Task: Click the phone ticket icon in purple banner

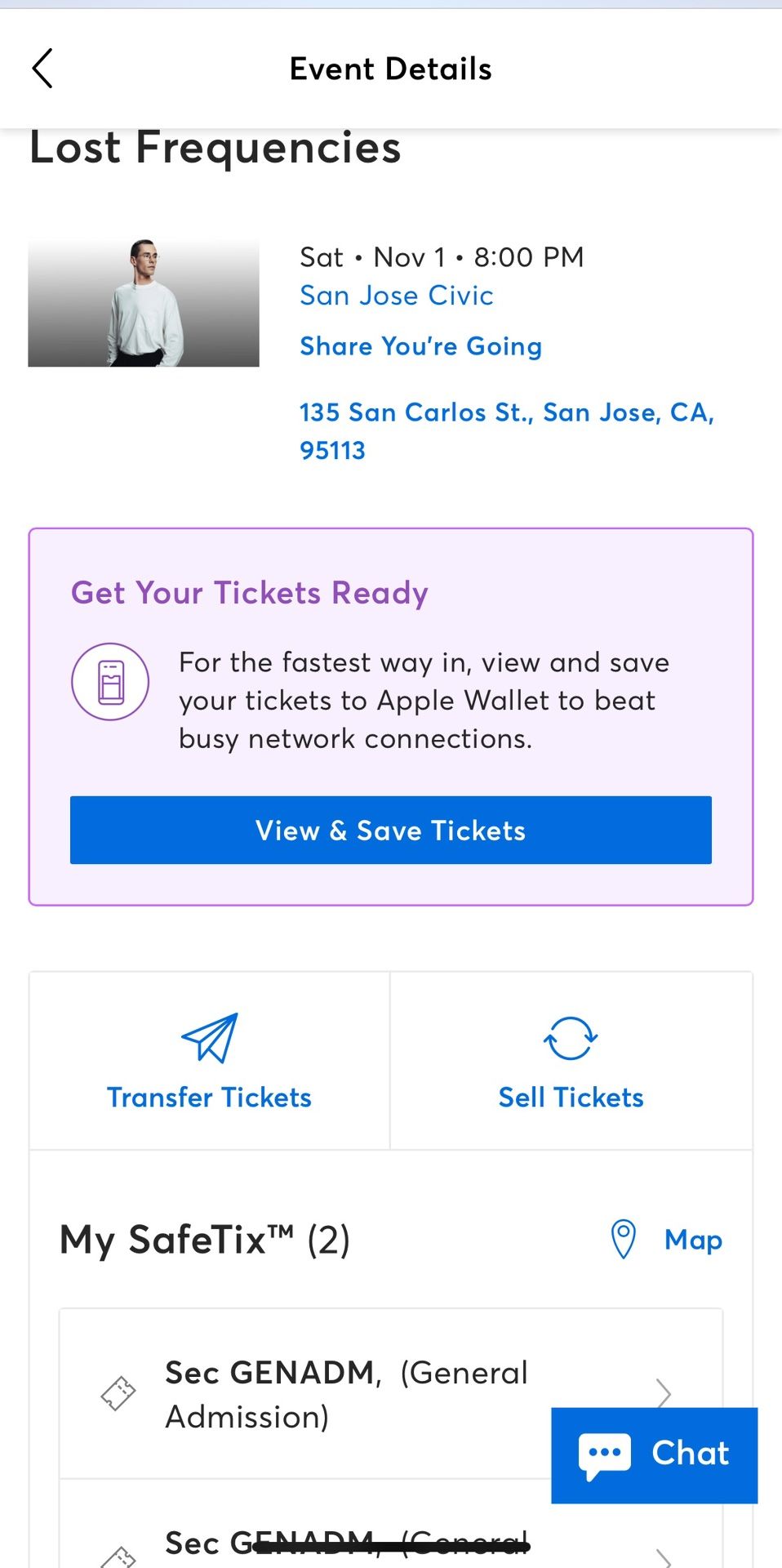Action: click(110, 681)
